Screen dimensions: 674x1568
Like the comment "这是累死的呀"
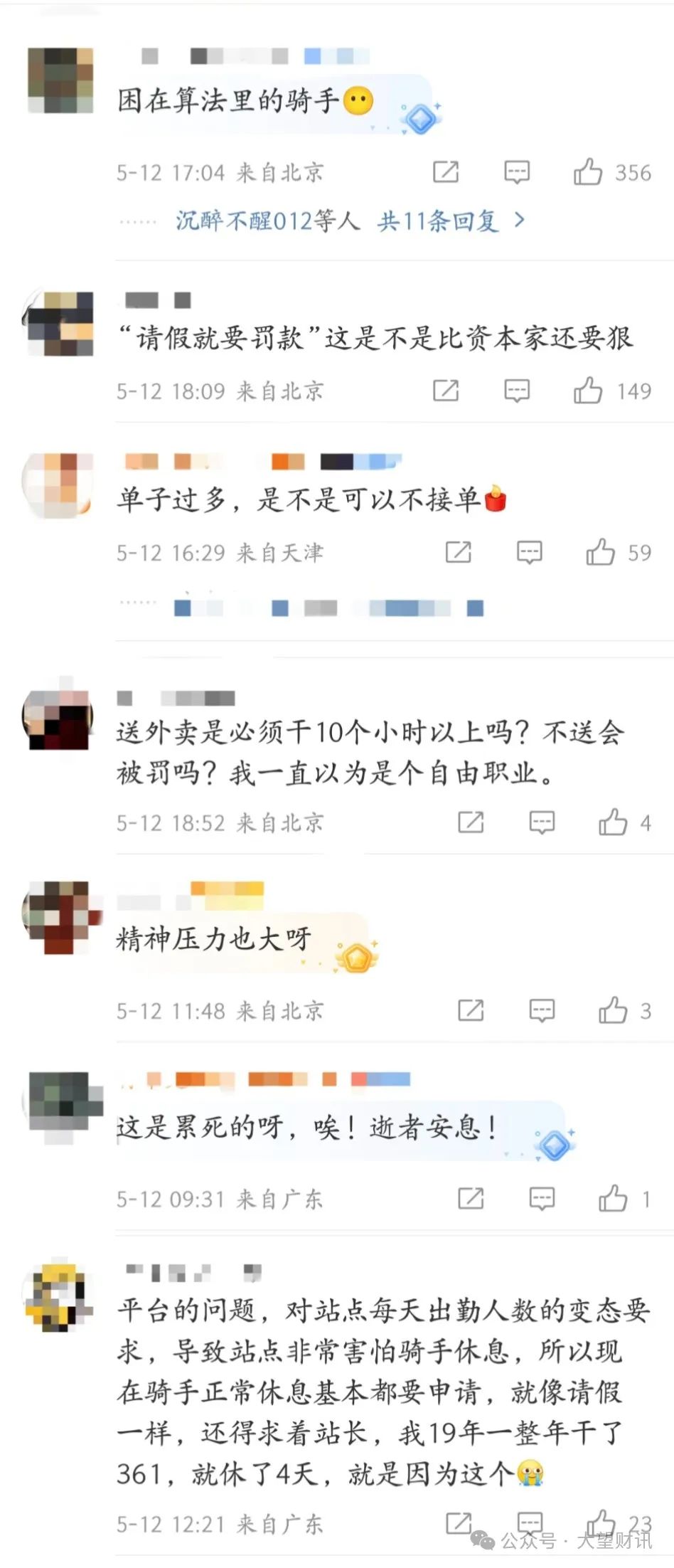coord(613,1199)
